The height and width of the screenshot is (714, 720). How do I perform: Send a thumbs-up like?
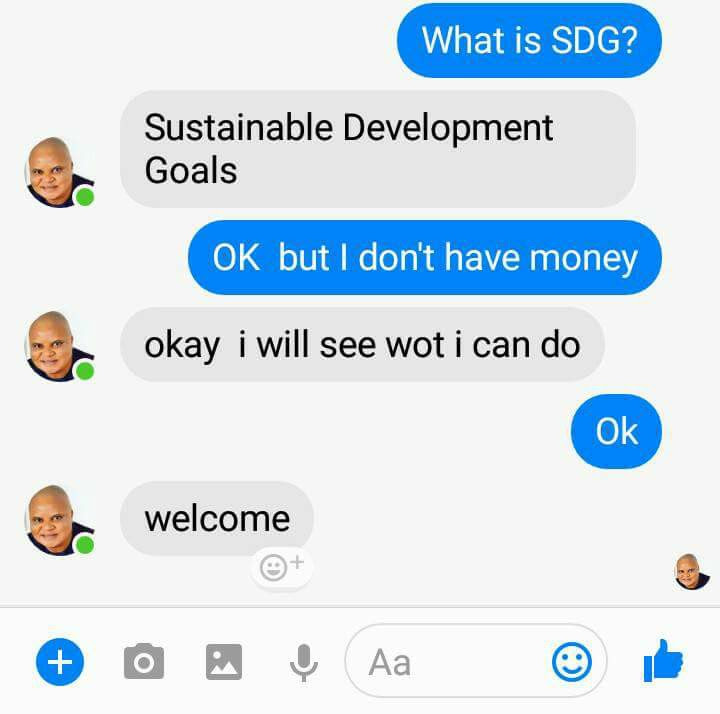click(663, 661)
